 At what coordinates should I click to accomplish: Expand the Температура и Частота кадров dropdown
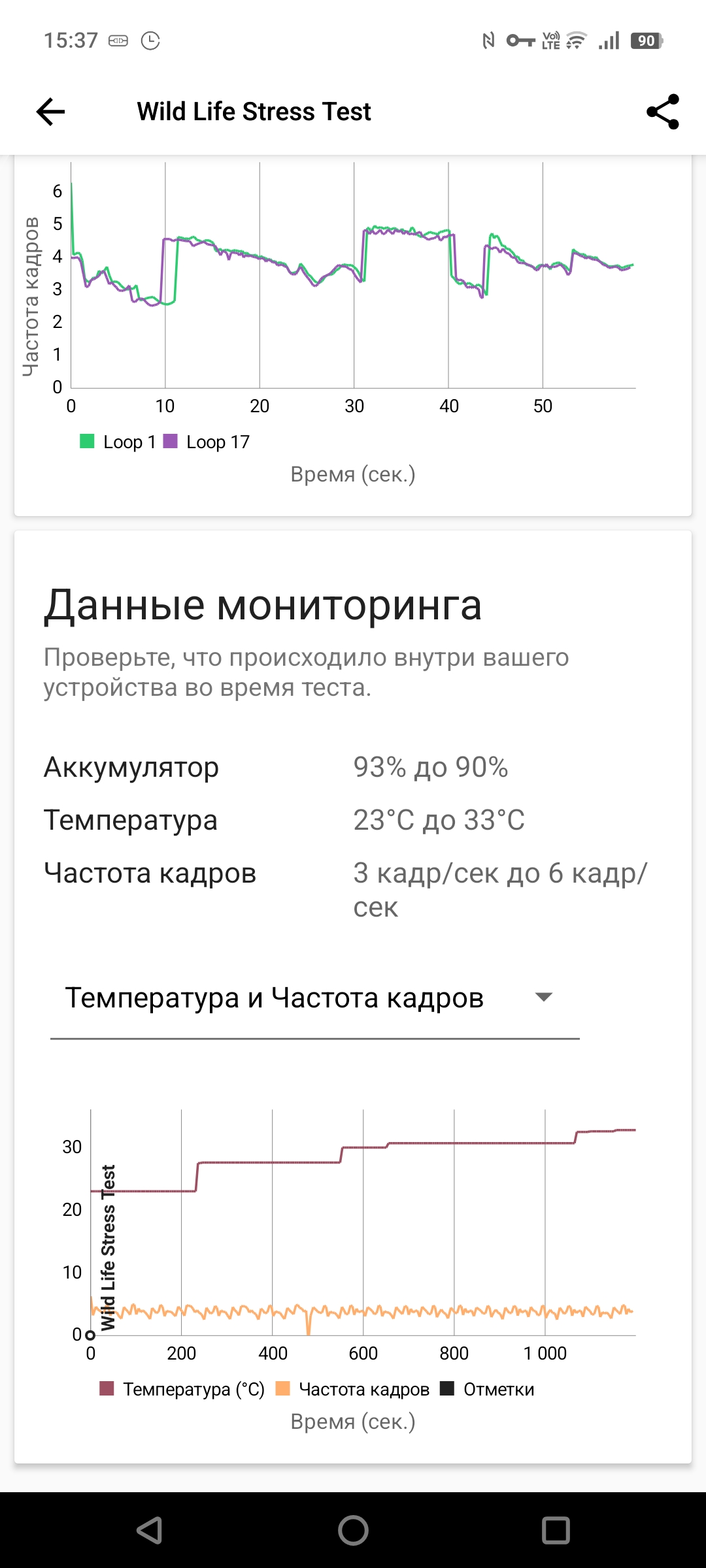click(x=314, y=998)
